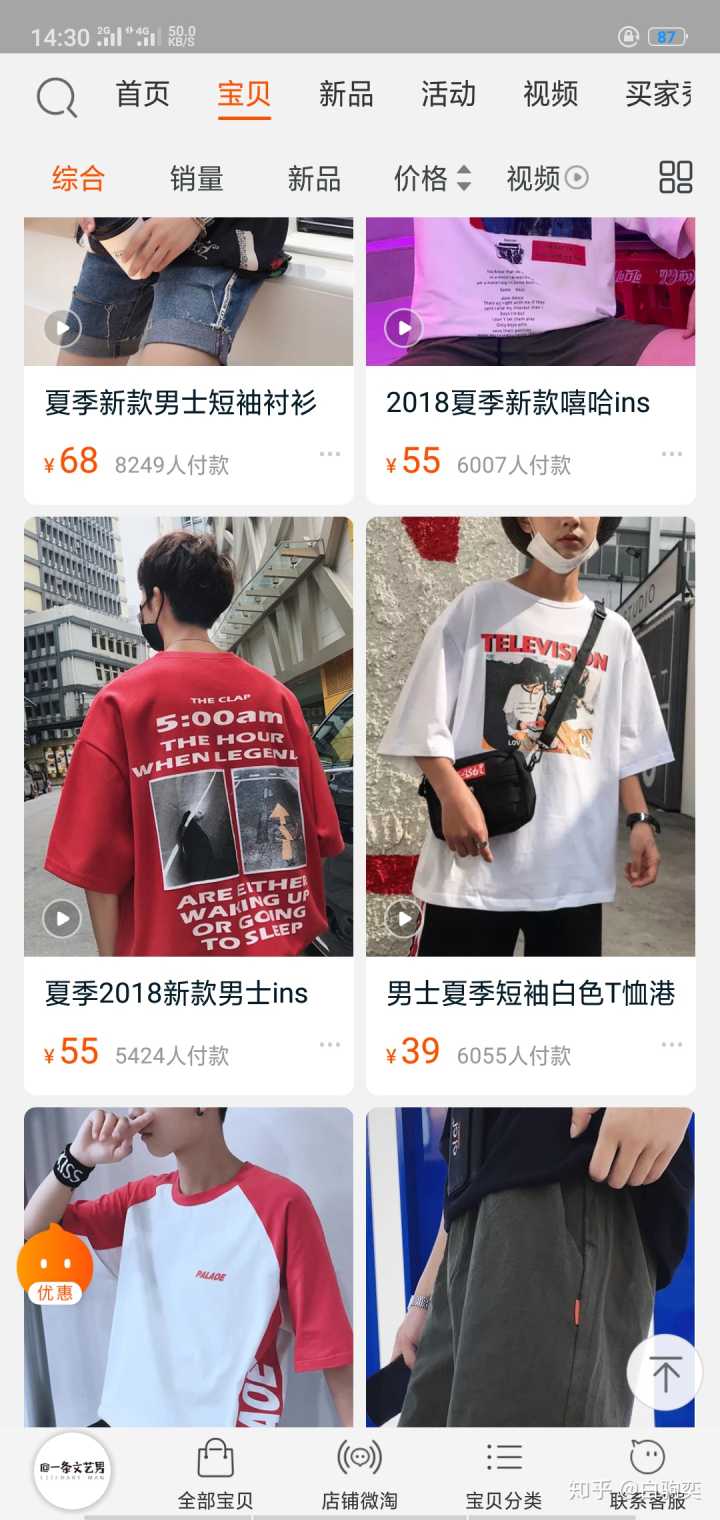Sort items by 价格

431,179
